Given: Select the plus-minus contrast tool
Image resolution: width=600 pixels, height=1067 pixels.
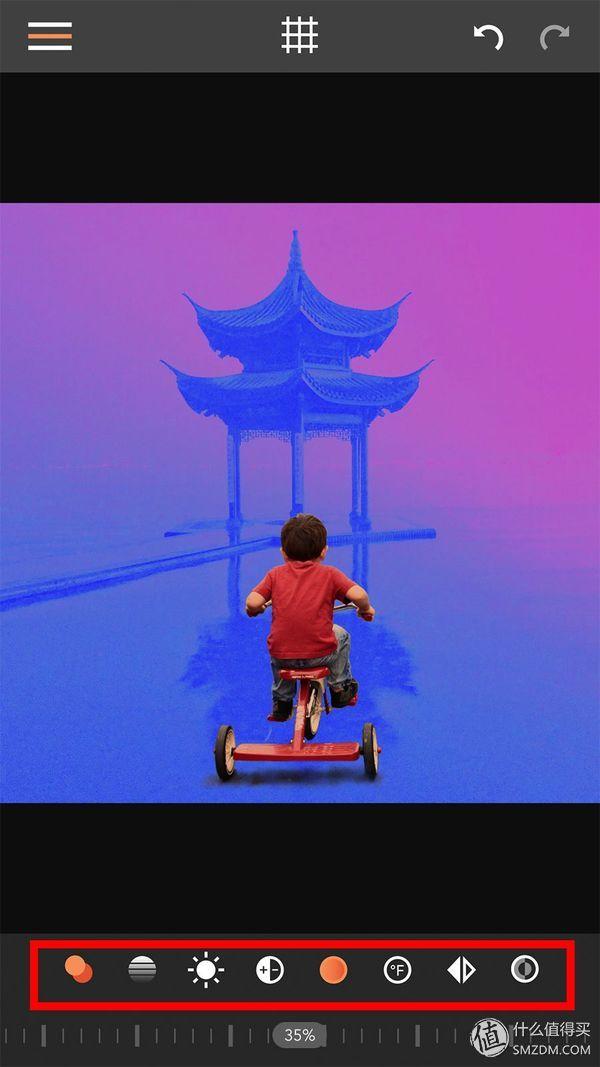Looking at the screenshot, I should click(270, 969).
